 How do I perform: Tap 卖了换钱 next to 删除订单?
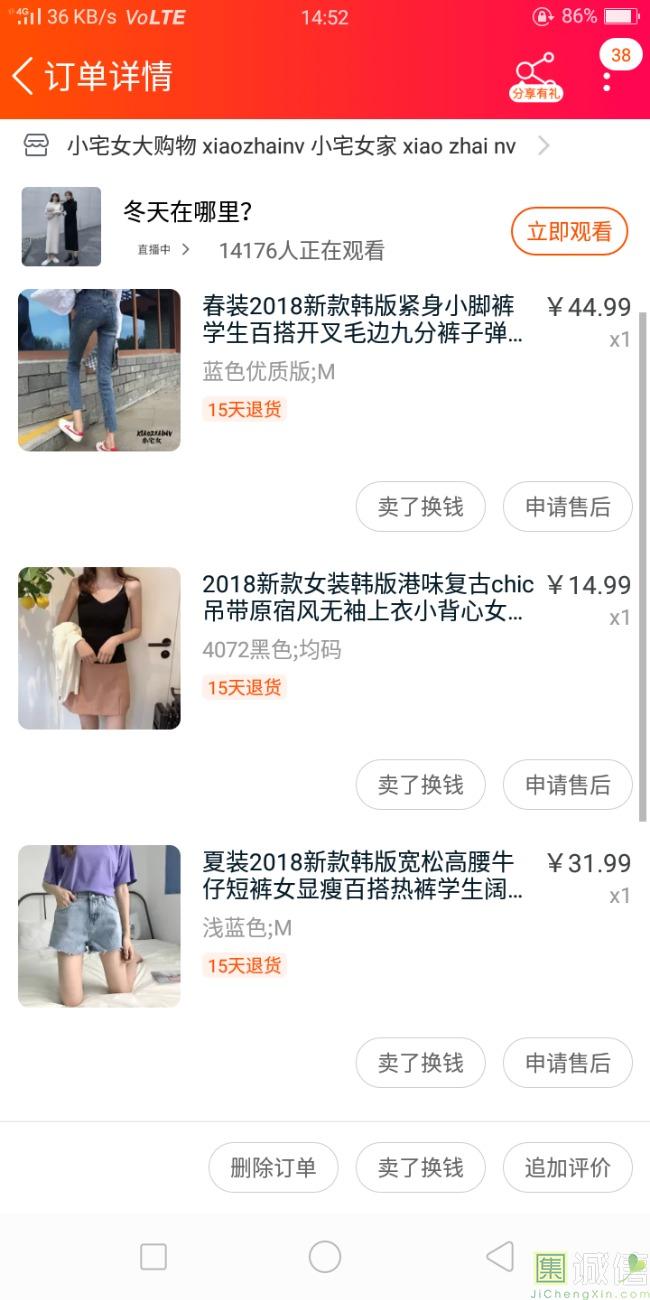tap(420, 1167)
